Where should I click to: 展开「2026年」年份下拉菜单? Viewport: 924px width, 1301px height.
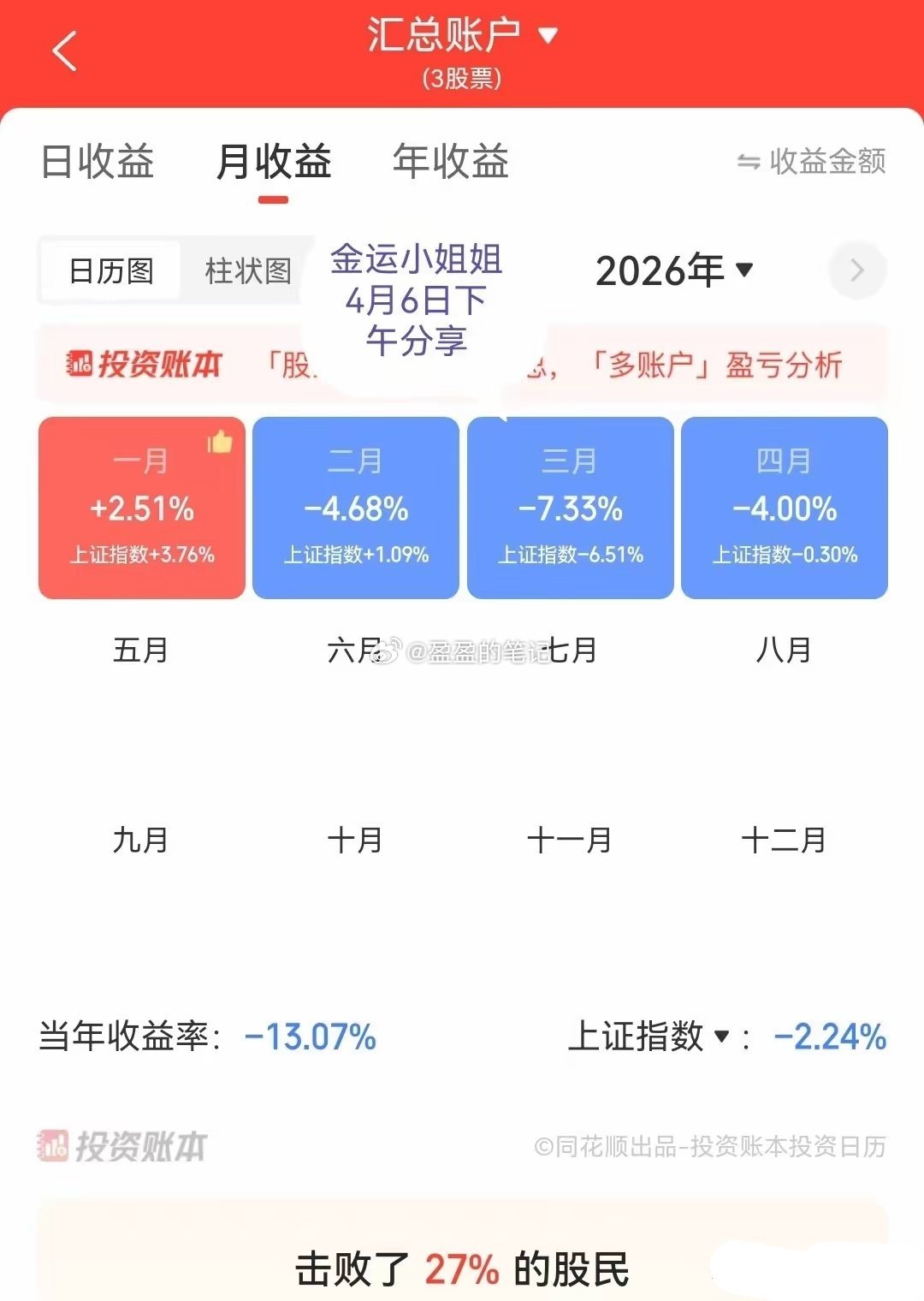(672, 270)
